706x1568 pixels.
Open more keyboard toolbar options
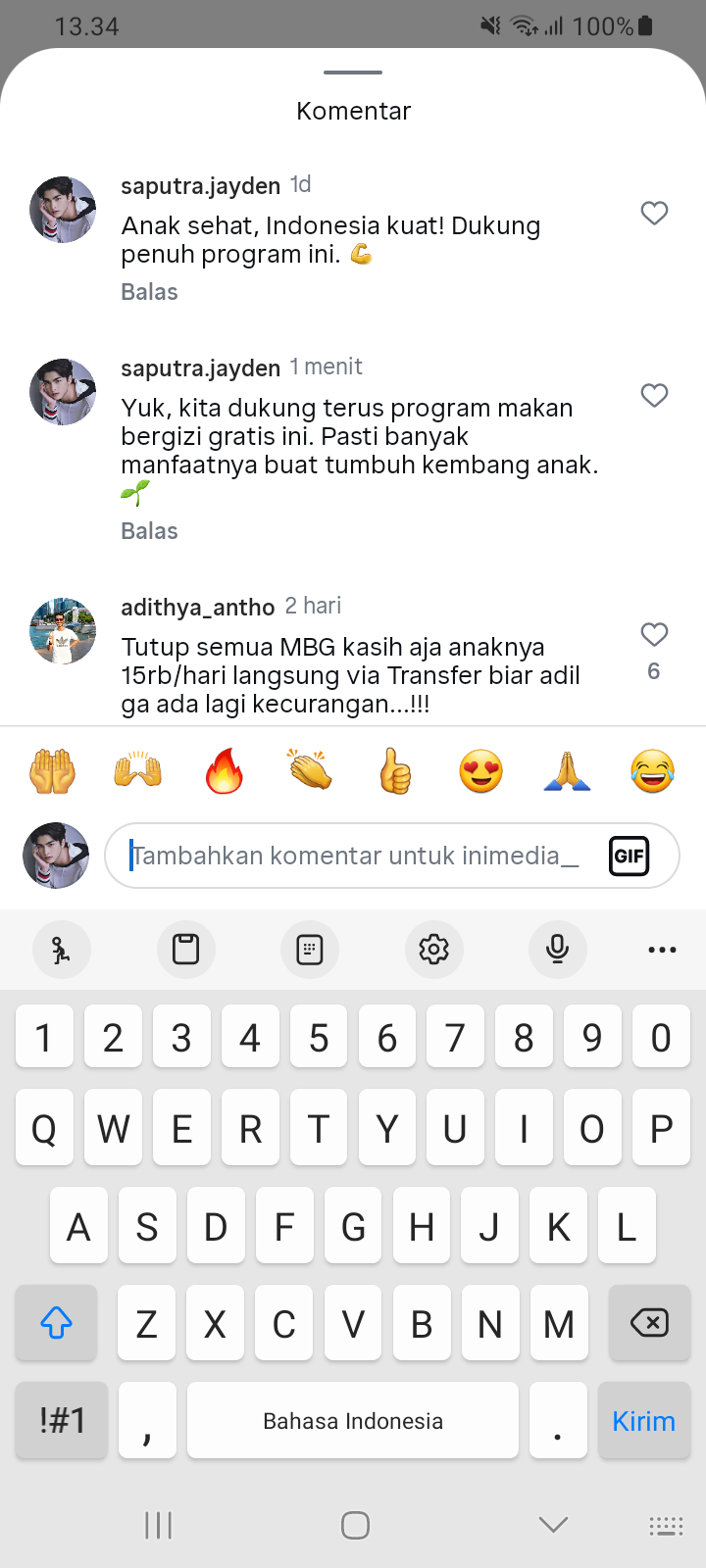662,949
